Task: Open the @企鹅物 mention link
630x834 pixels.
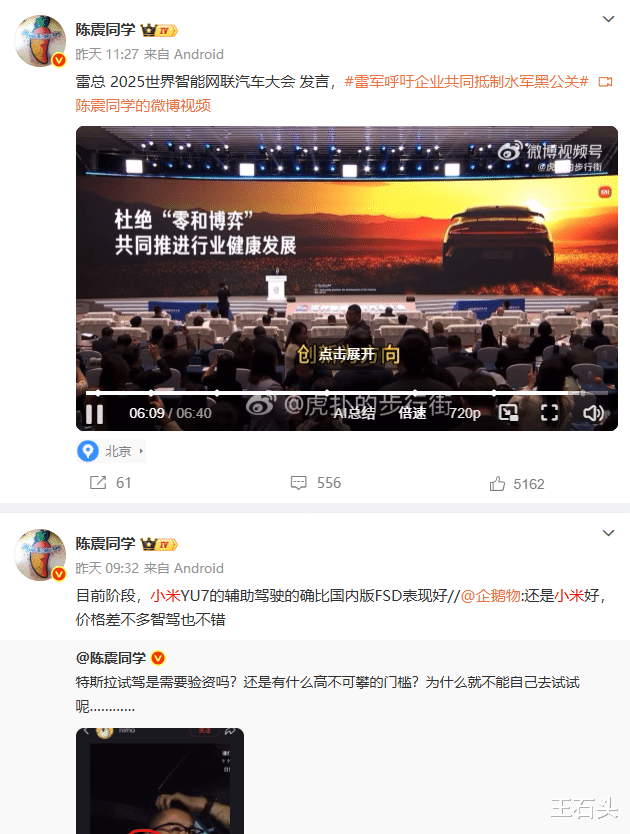Action: pyautogui.click(x=492, y=594)
